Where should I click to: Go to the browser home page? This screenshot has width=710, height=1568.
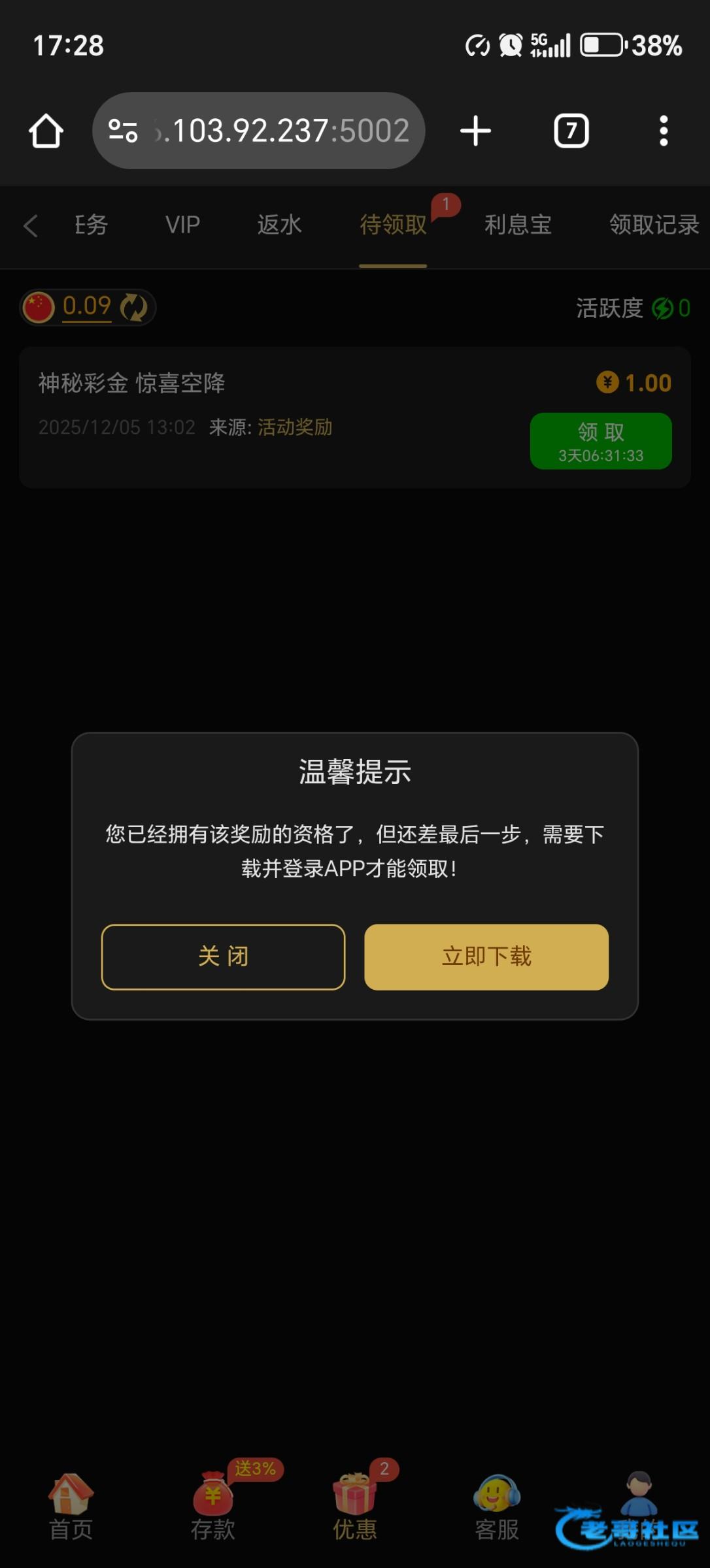(x=46, y=131)
